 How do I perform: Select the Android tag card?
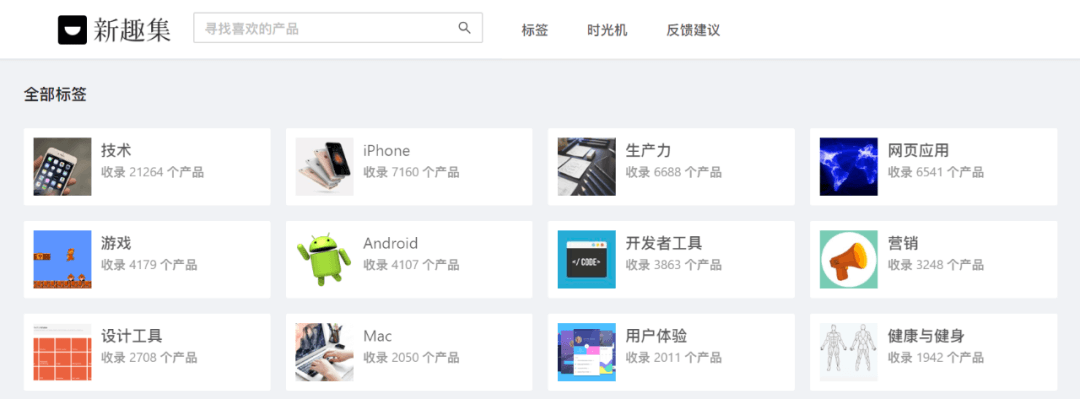pos(409,260)
